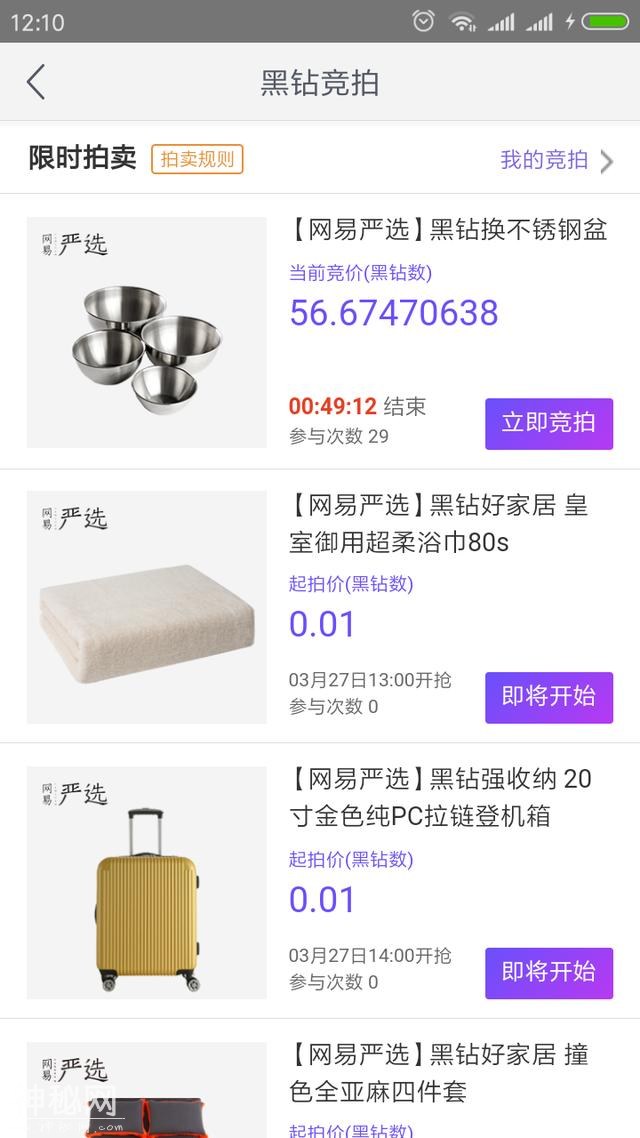640x1138 pixels.
Task: Open 我的竞拍 my bids page
Action: click(x=556, y=160)
